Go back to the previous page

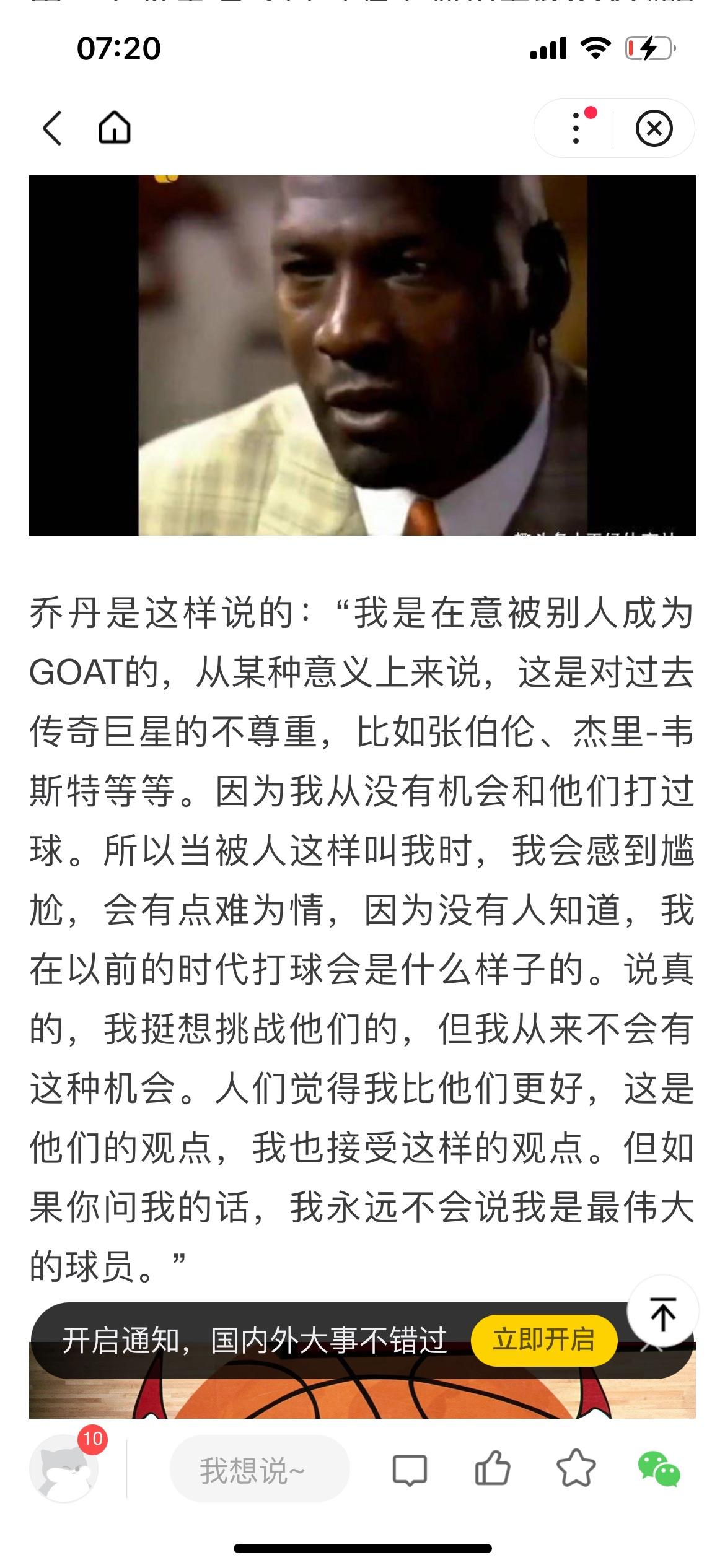click(53, 128)
